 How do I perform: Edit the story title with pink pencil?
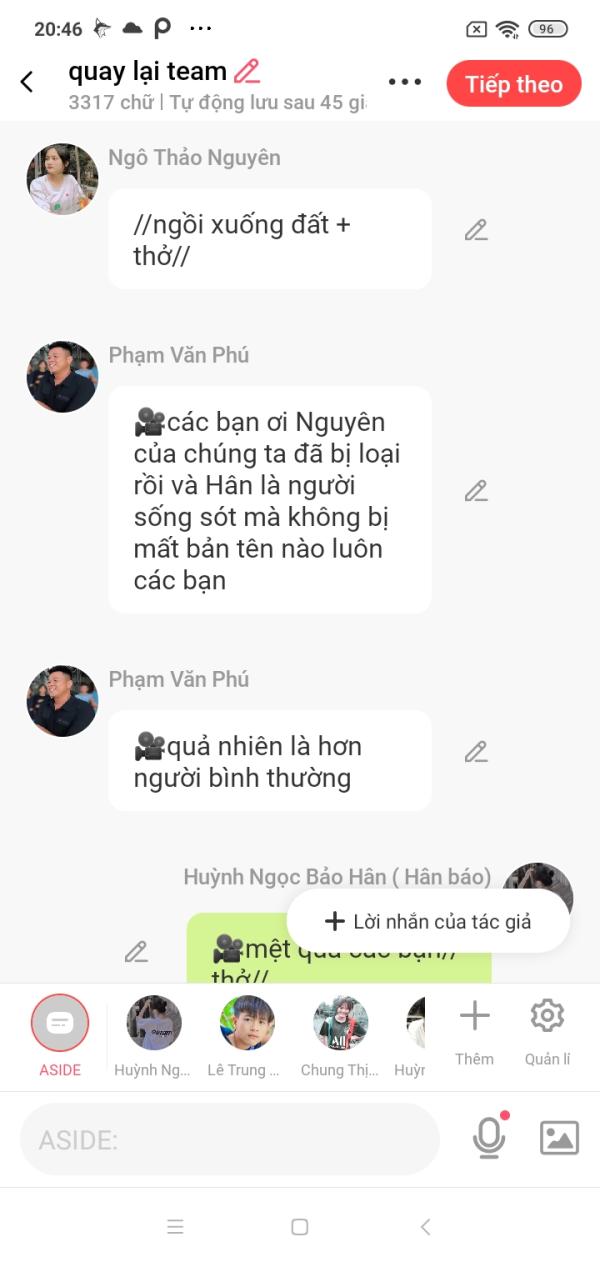[247, 71]
